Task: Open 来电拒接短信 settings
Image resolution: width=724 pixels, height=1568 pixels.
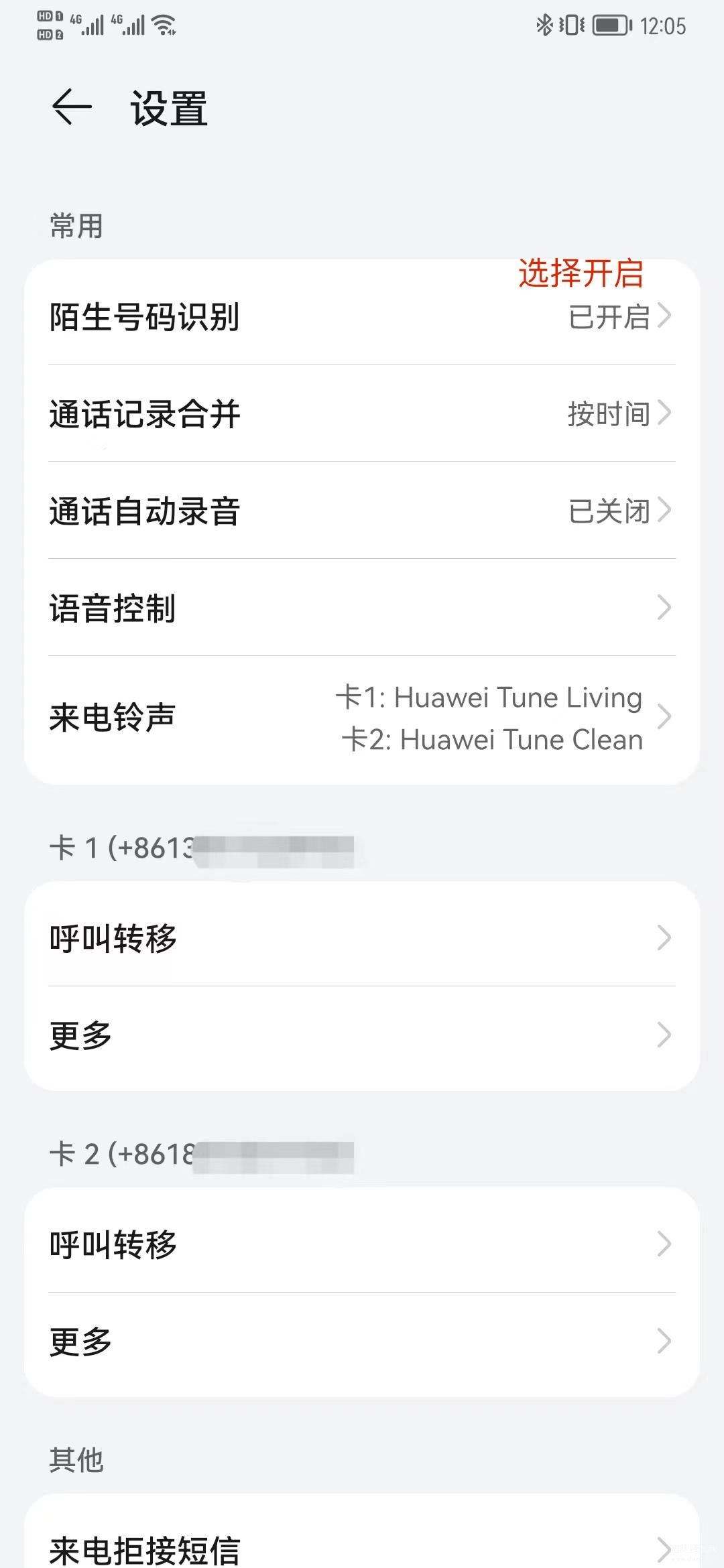Action: (362, 1549)
